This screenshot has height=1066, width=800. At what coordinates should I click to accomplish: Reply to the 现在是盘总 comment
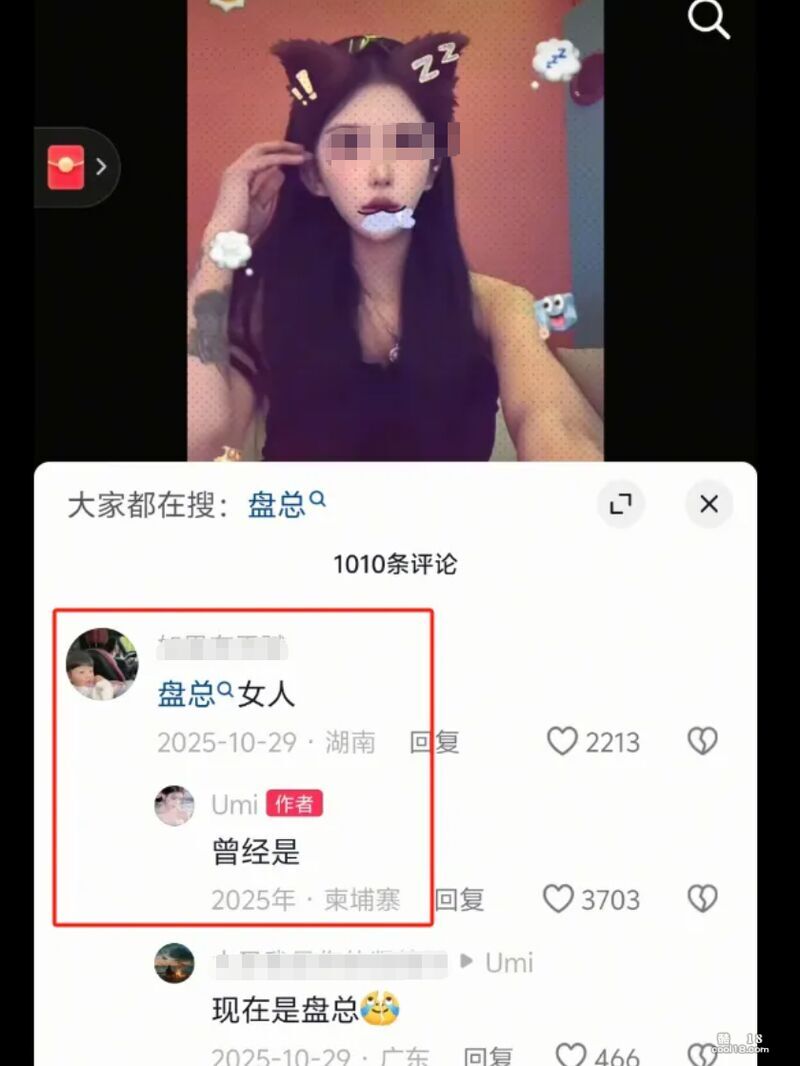pos(489,1055)
